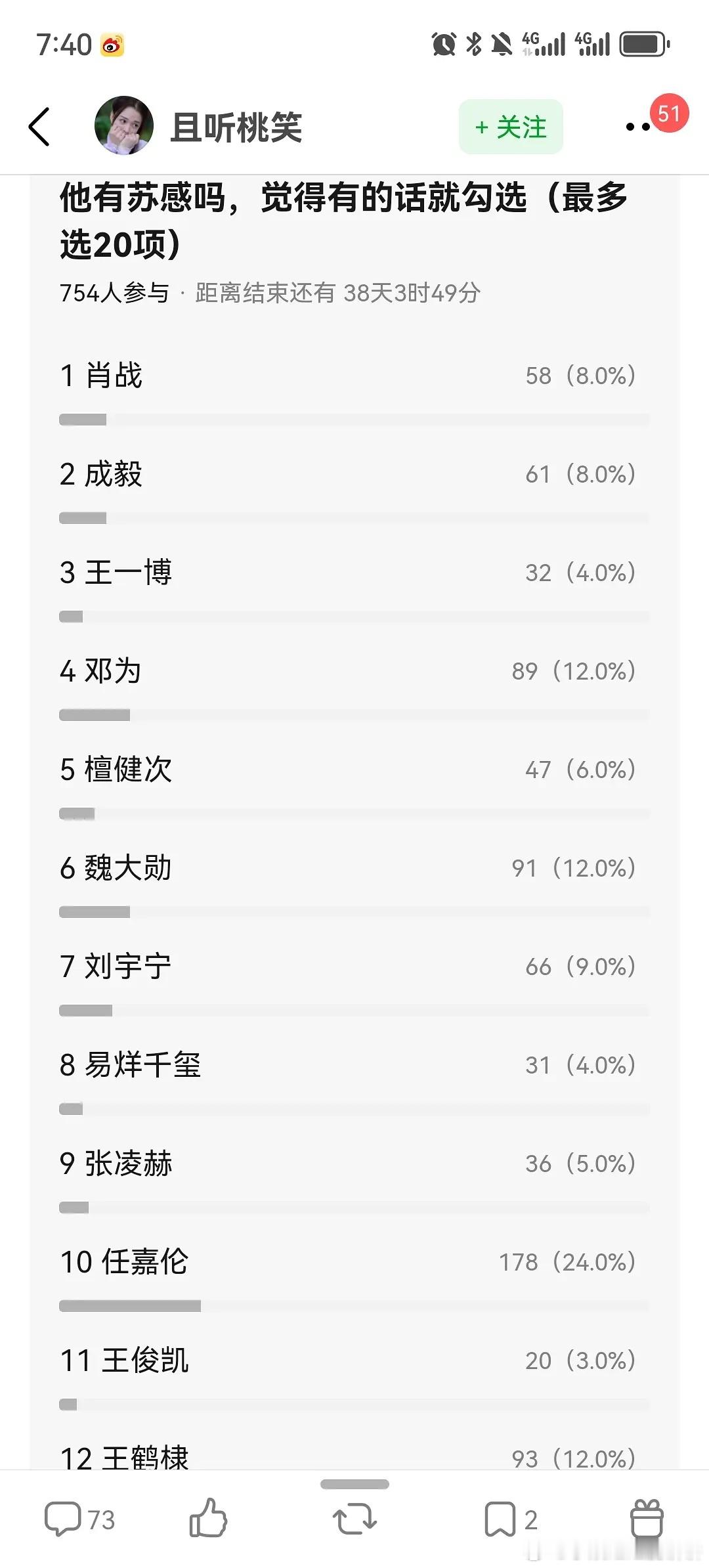The image size is (709, 1568).
Task: Select 成毅 as a choice
Action: [112, 474]
